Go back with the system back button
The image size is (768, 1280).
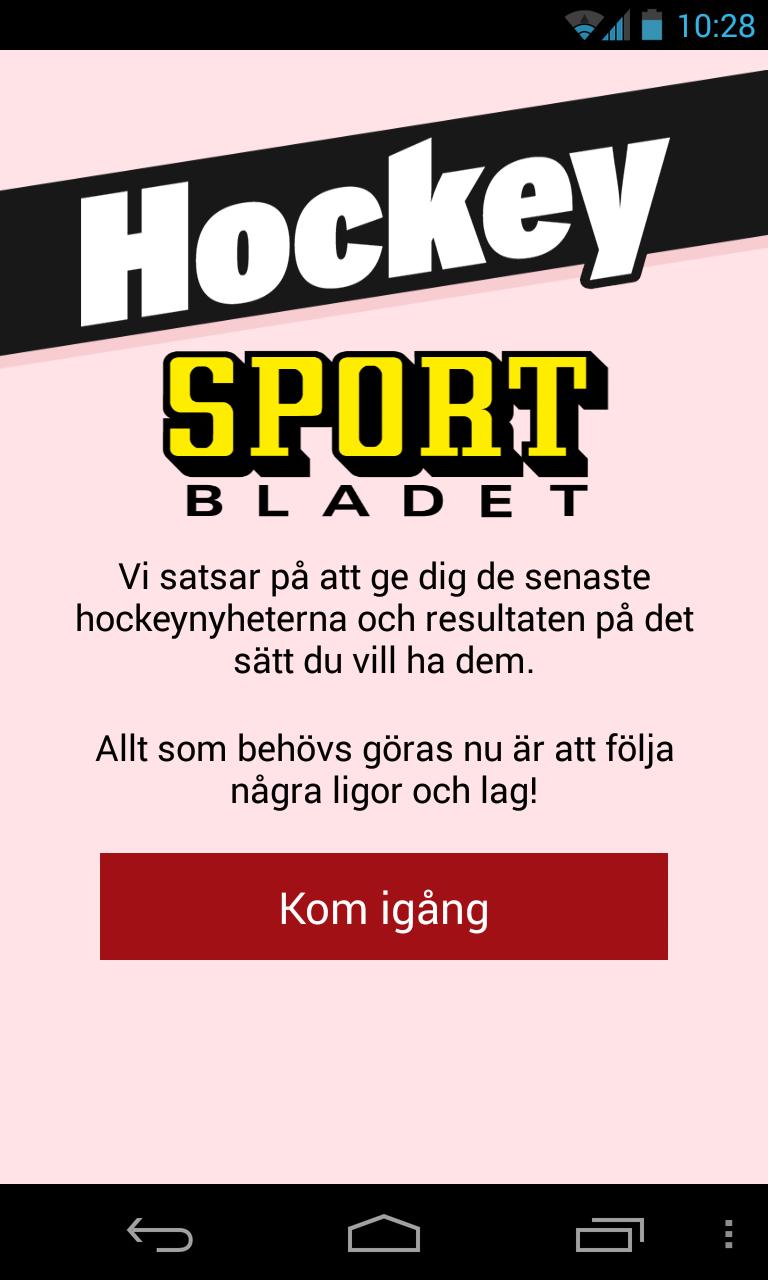pyautogui.click(x=160, y=1234)
